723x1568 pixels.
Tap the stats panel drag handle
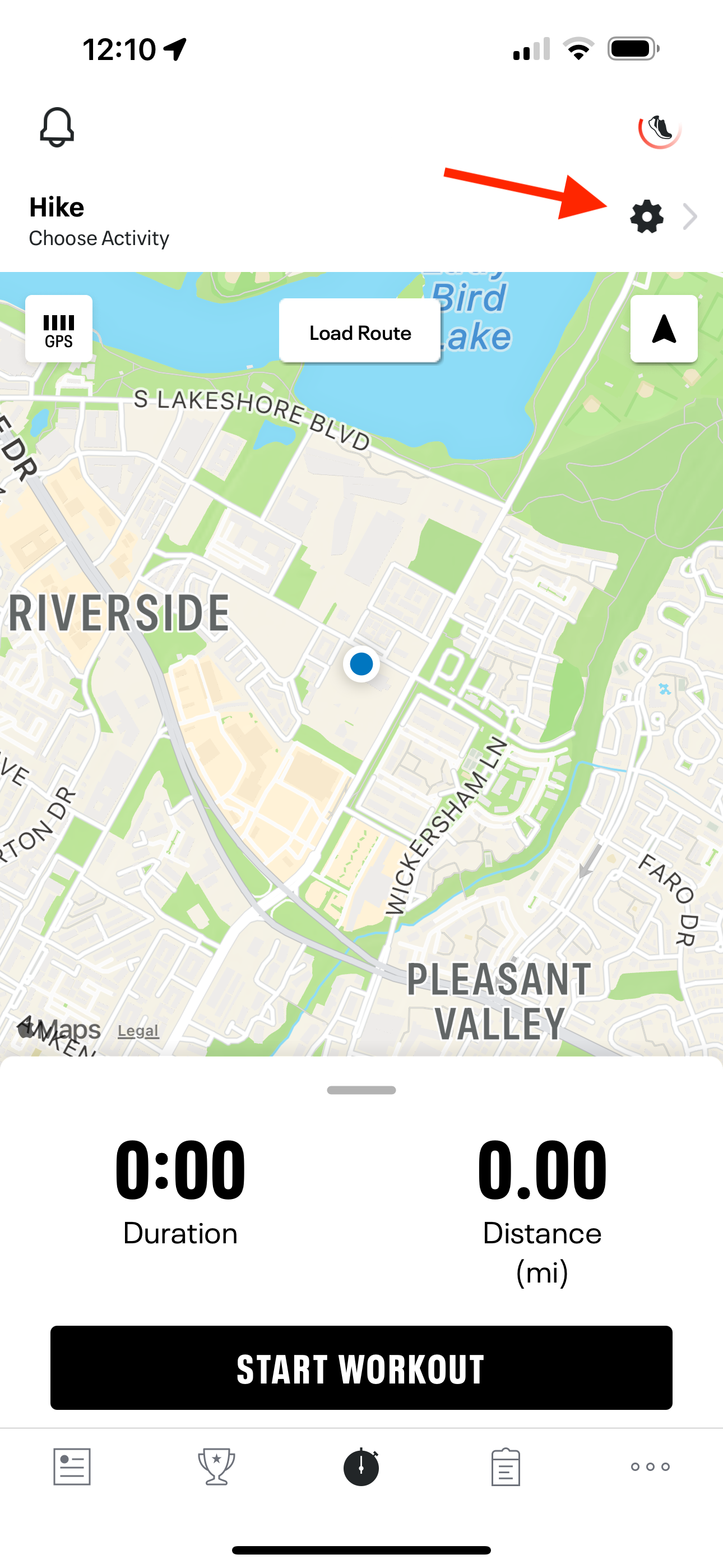[x=361, y=1090]
